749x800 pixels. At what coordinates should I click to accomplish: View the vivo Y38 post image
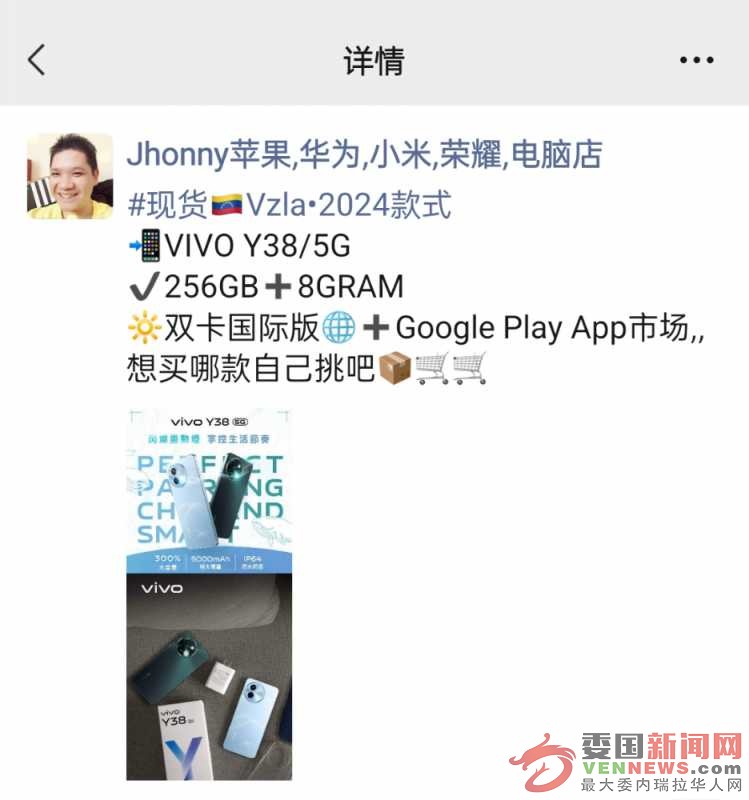point(209,594)
